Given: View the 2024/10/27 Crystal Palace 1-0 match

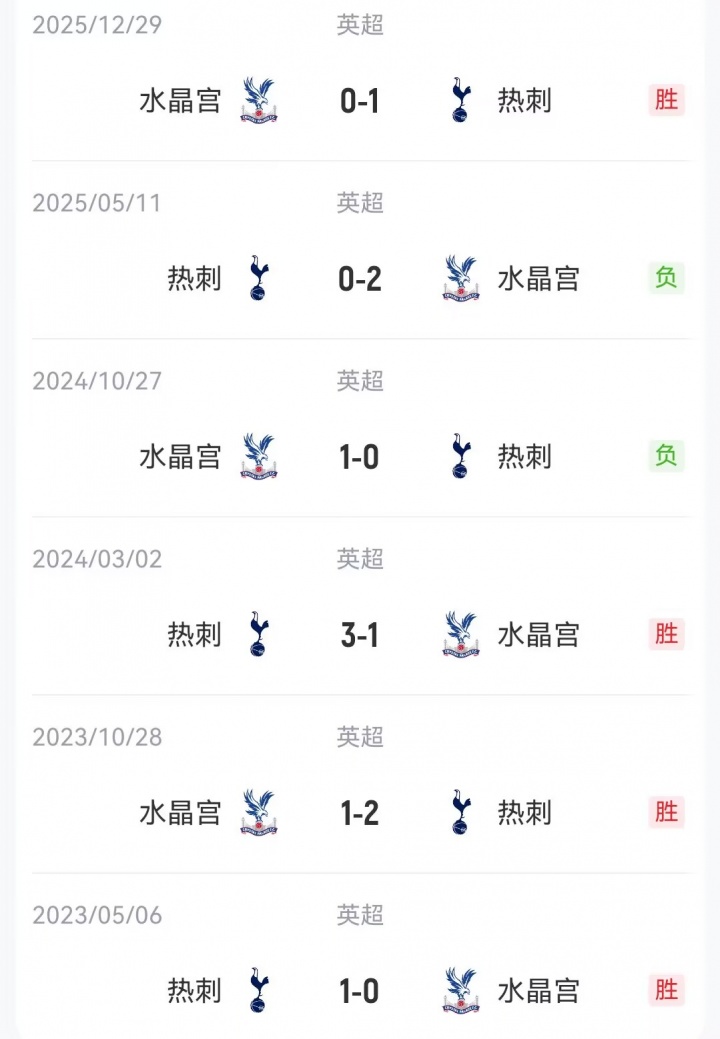Looking at the screenshot, I should pyautogui.click(x=360, y=456).
